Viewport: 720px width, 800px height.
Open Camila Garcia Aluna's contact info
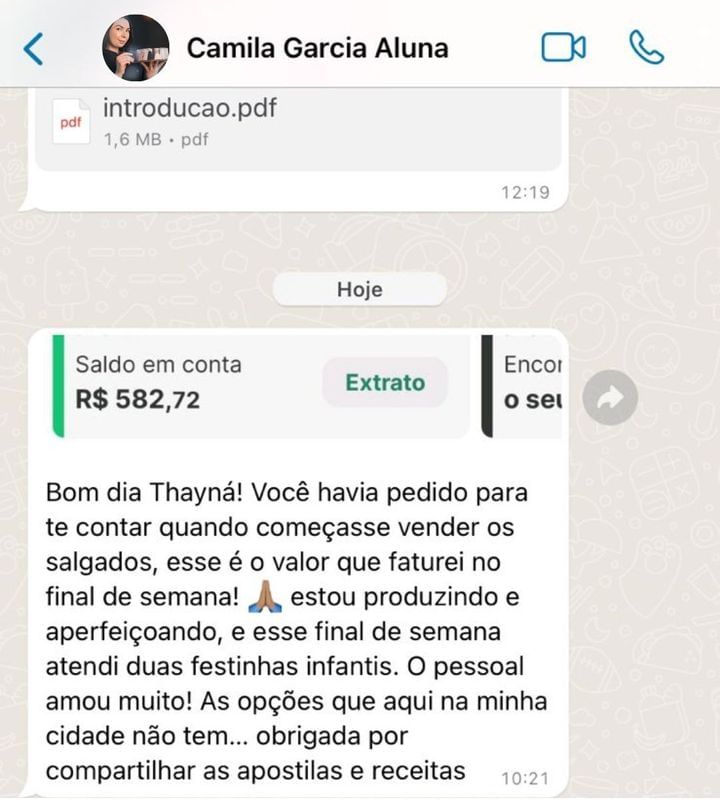tap(318, 48)
